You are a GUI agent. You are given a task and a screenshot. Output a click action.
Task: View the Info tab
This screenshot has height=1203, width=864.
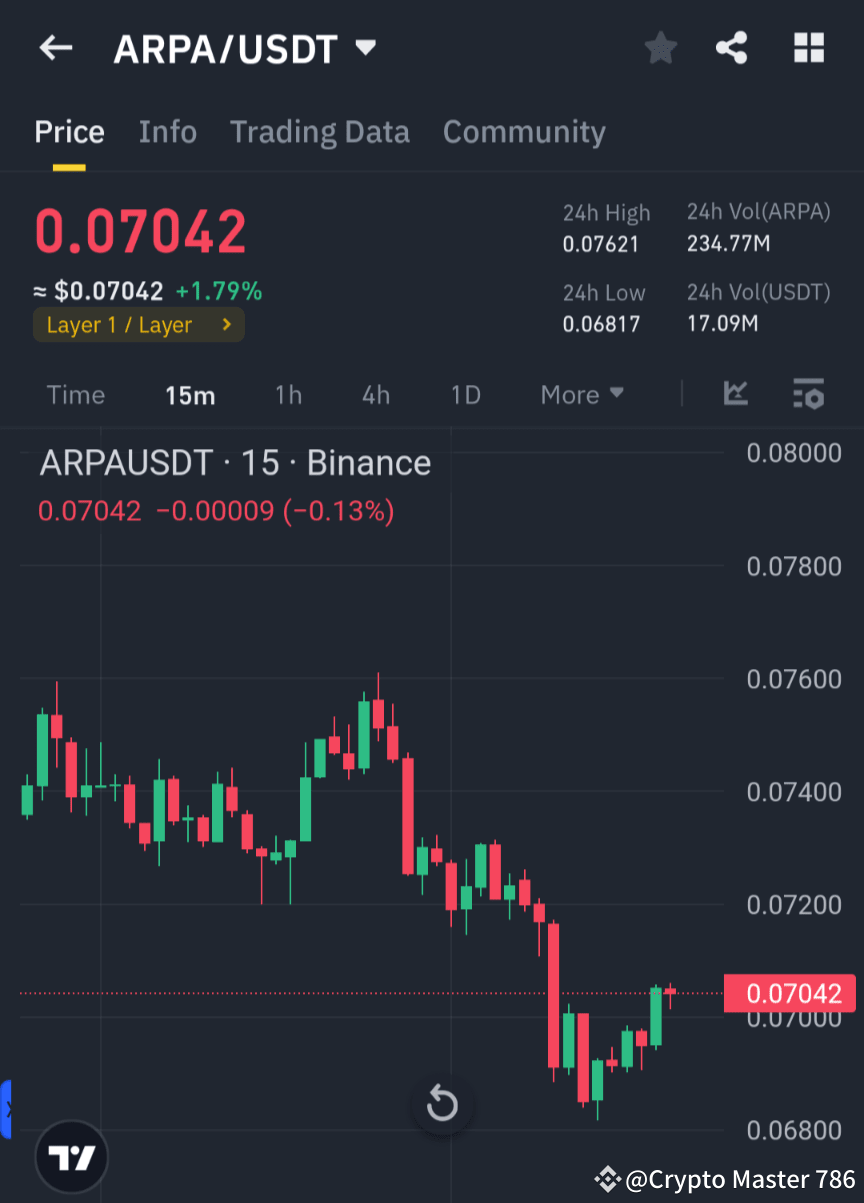(167, 131)
